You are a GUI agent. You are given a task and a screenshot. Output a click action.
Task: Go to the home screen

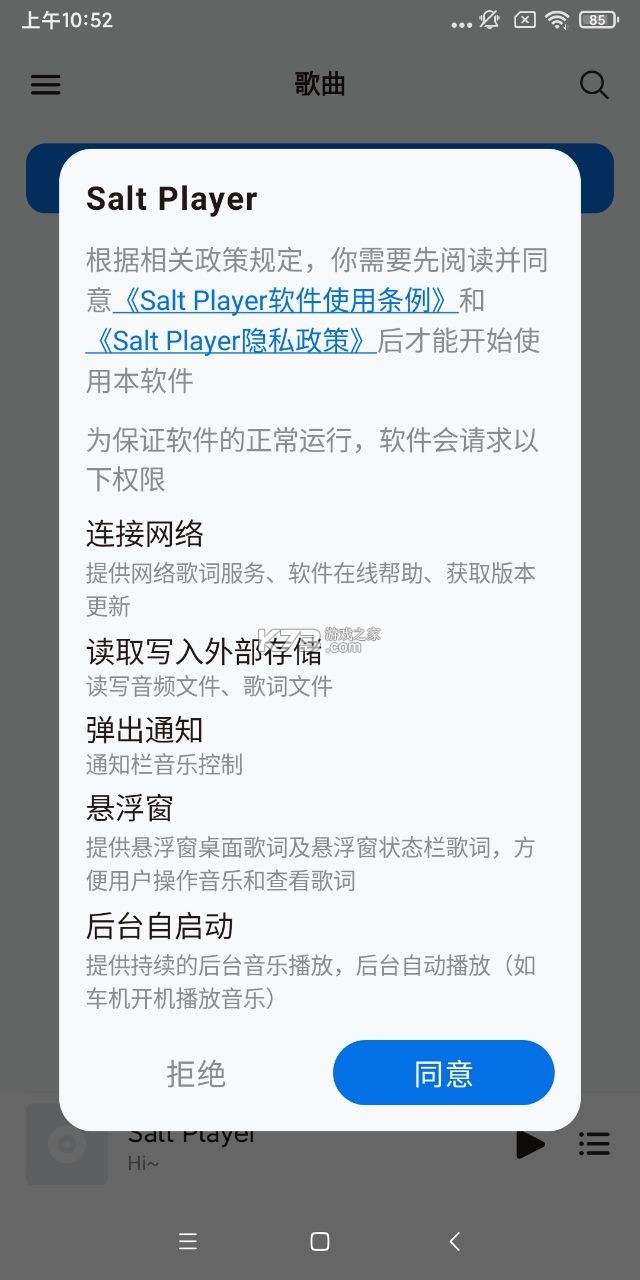(x=320, y=1241)
